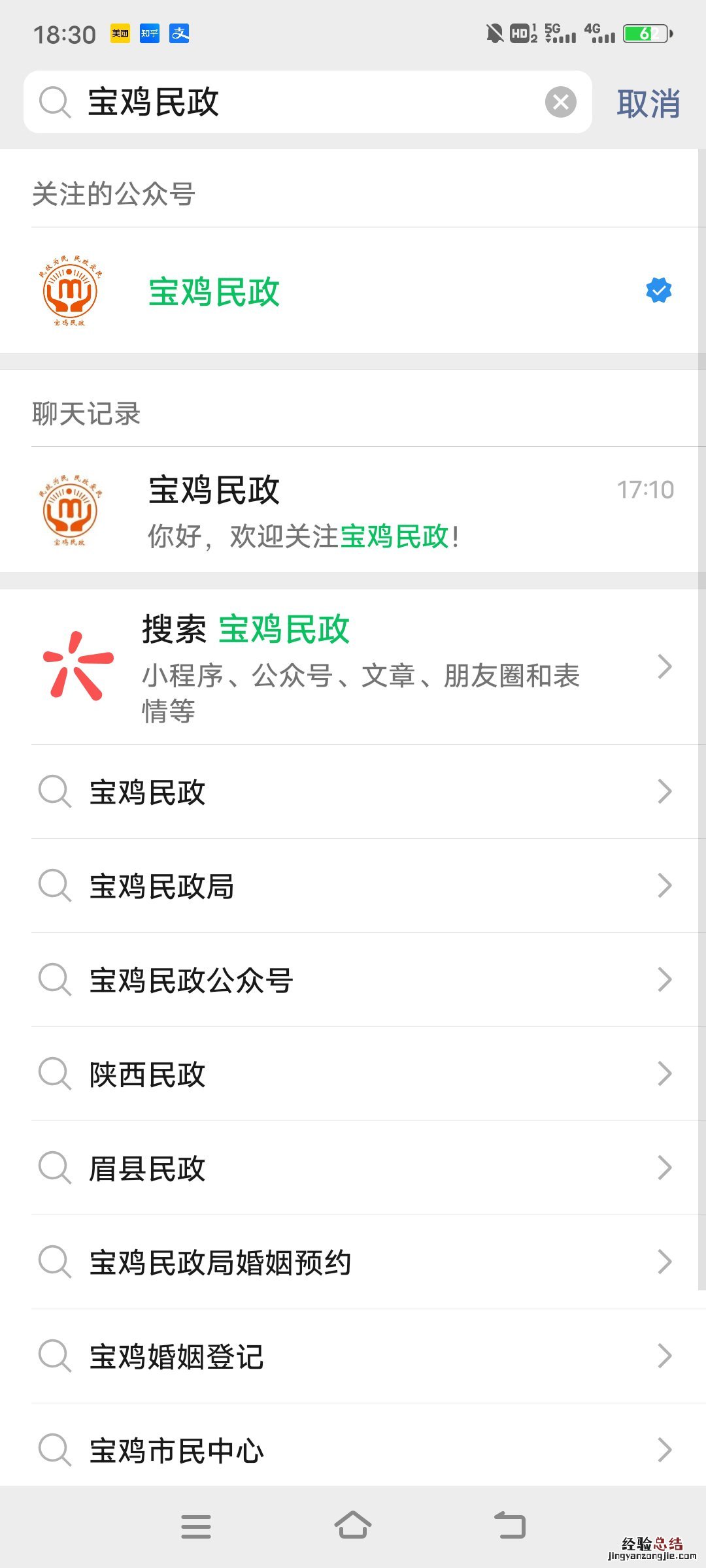Search for 宝鸡民政公众号 suggestion

tap(353, 980)
